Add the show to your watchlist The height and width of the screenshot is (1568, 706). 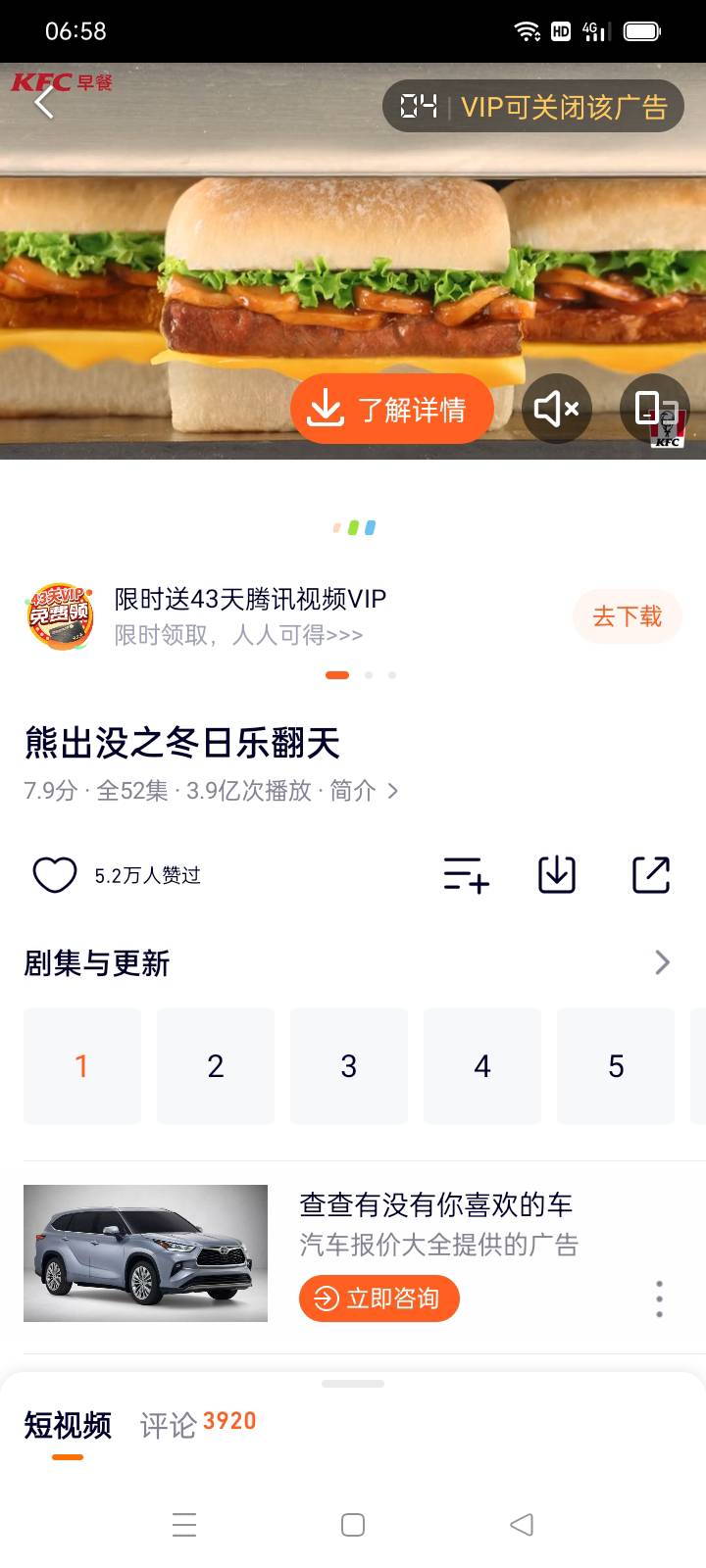(466, 874)
